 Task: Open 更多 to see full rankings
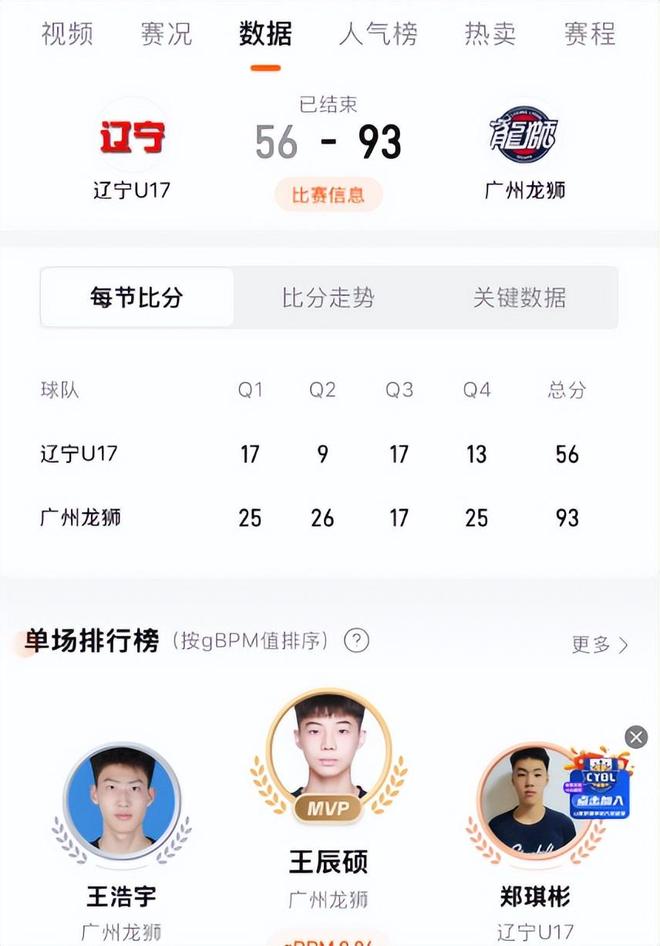pos(599,645)
